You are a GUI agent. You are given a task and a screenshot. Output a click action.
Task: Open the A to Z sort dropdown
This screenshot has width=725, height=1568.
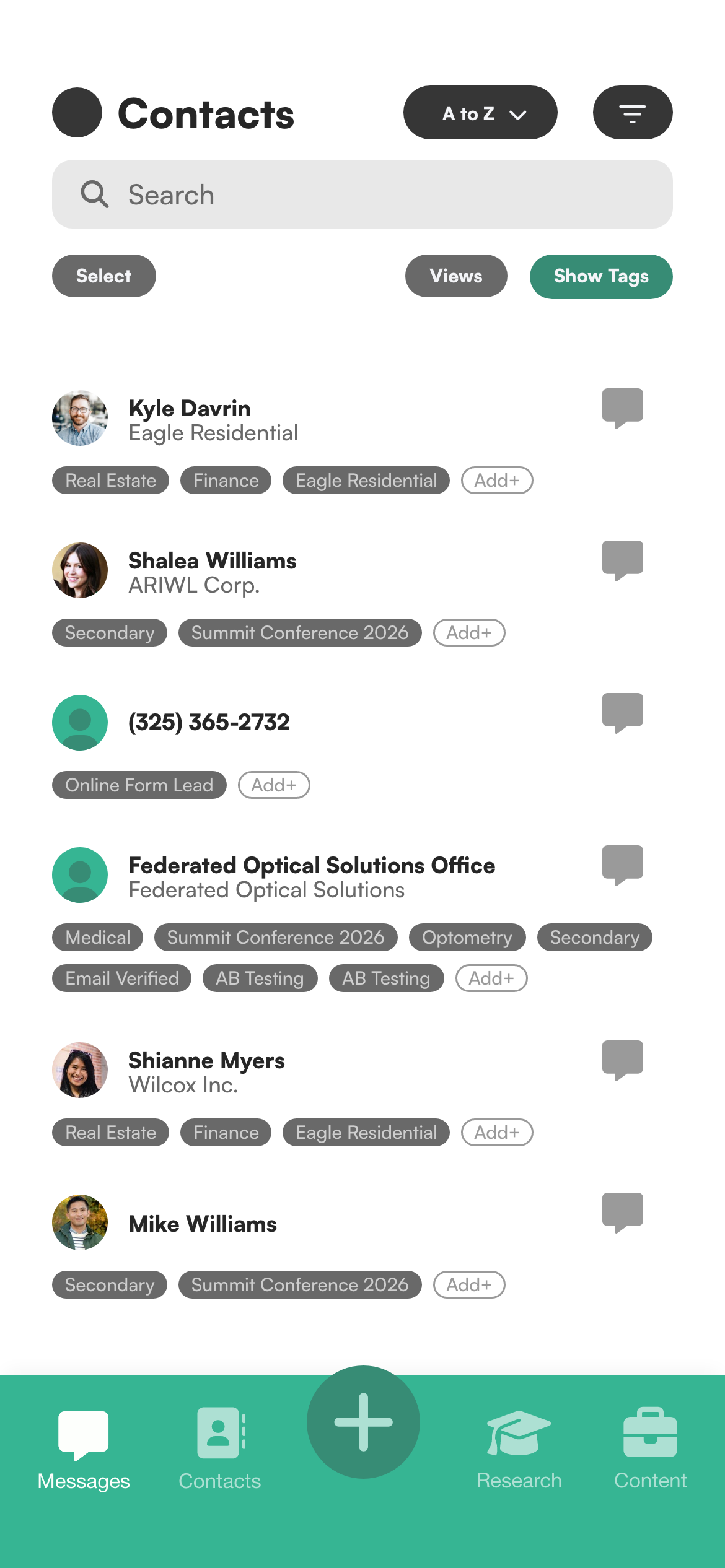pyautogui.click(x=480, y=113)
